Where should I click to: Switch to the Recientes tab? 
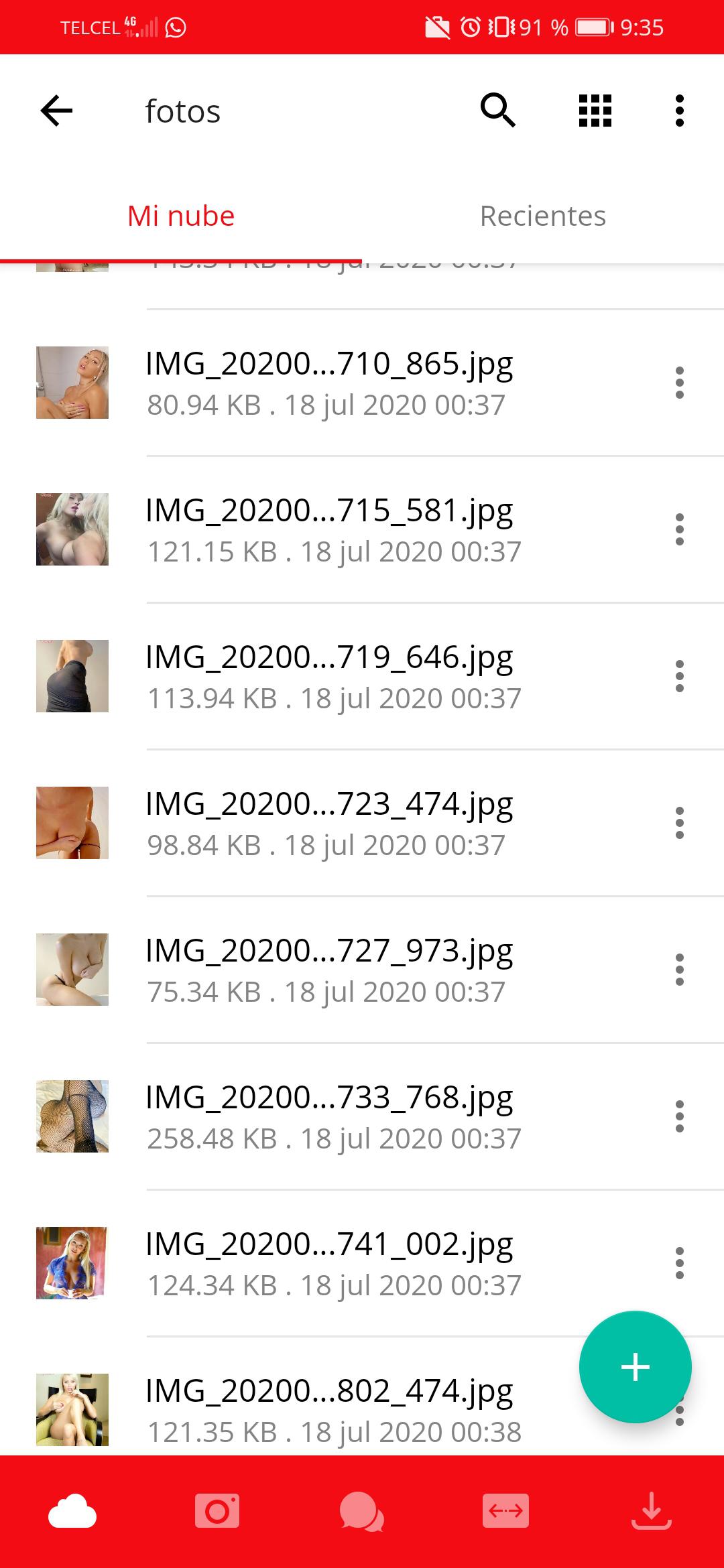pos(542,216)
